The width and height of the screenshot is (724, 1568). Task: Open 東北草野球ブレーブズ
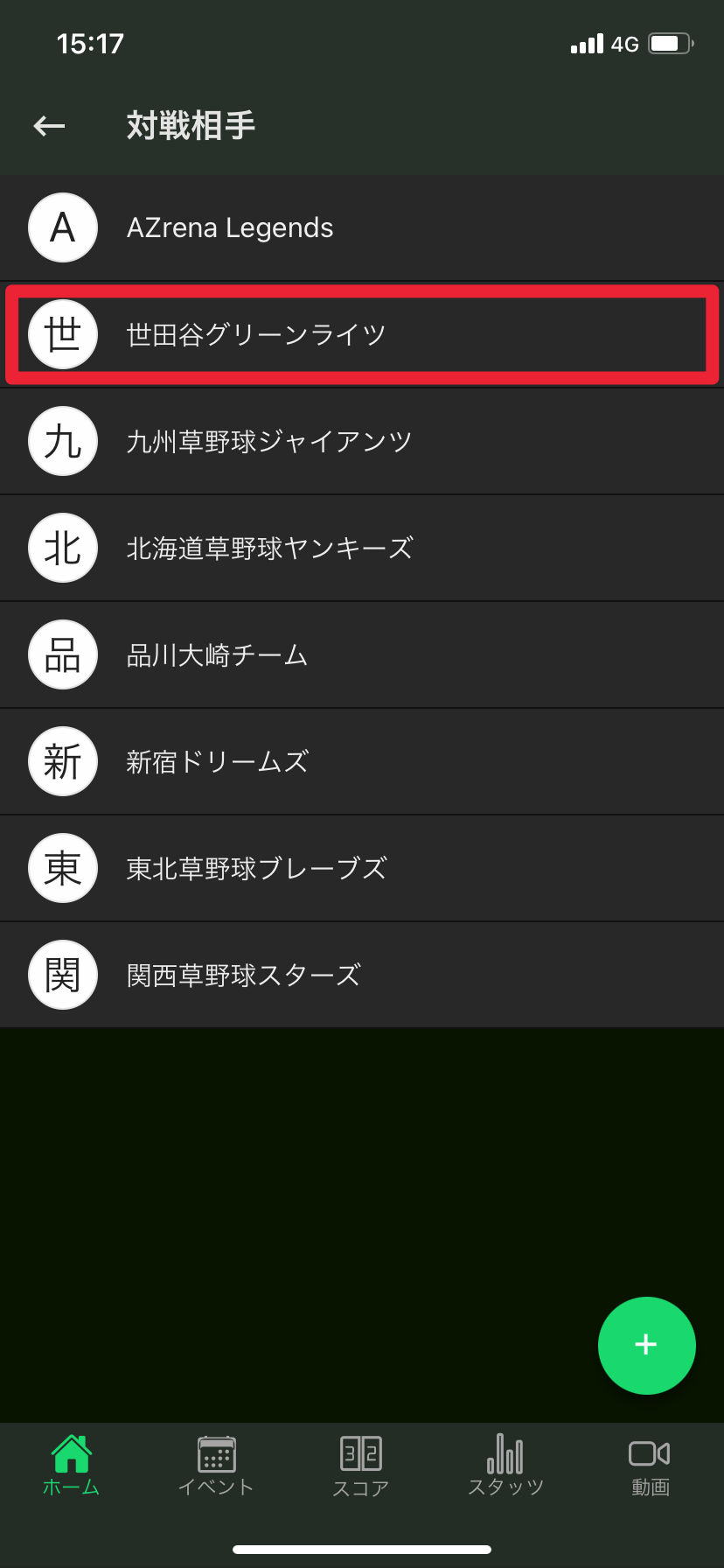(362, 868)
